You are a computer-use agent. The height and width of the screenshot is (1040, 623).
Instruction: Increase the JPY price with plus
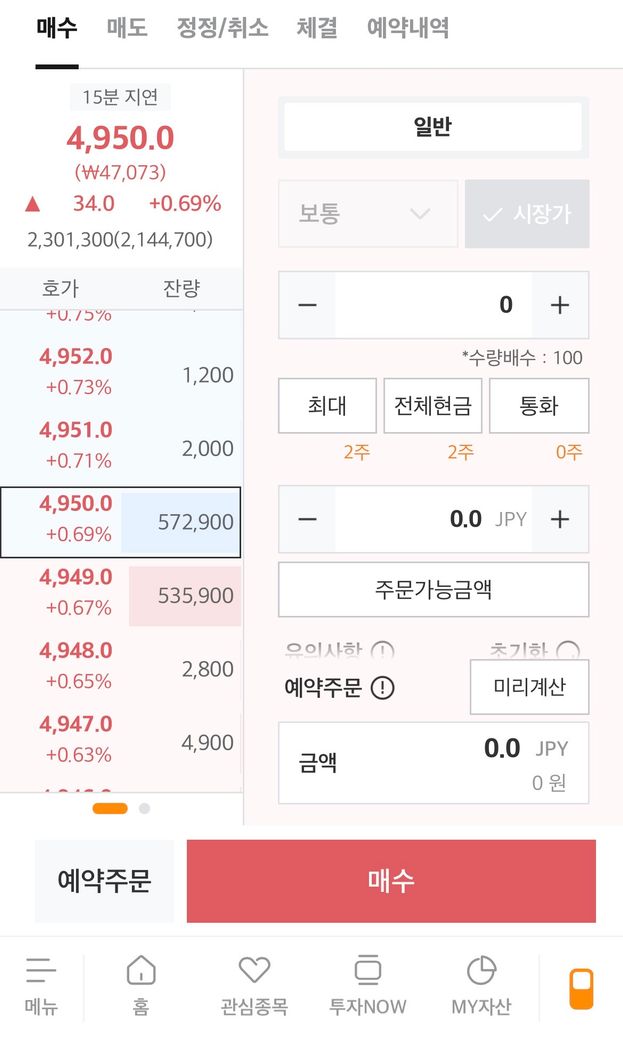click(560, 519)
